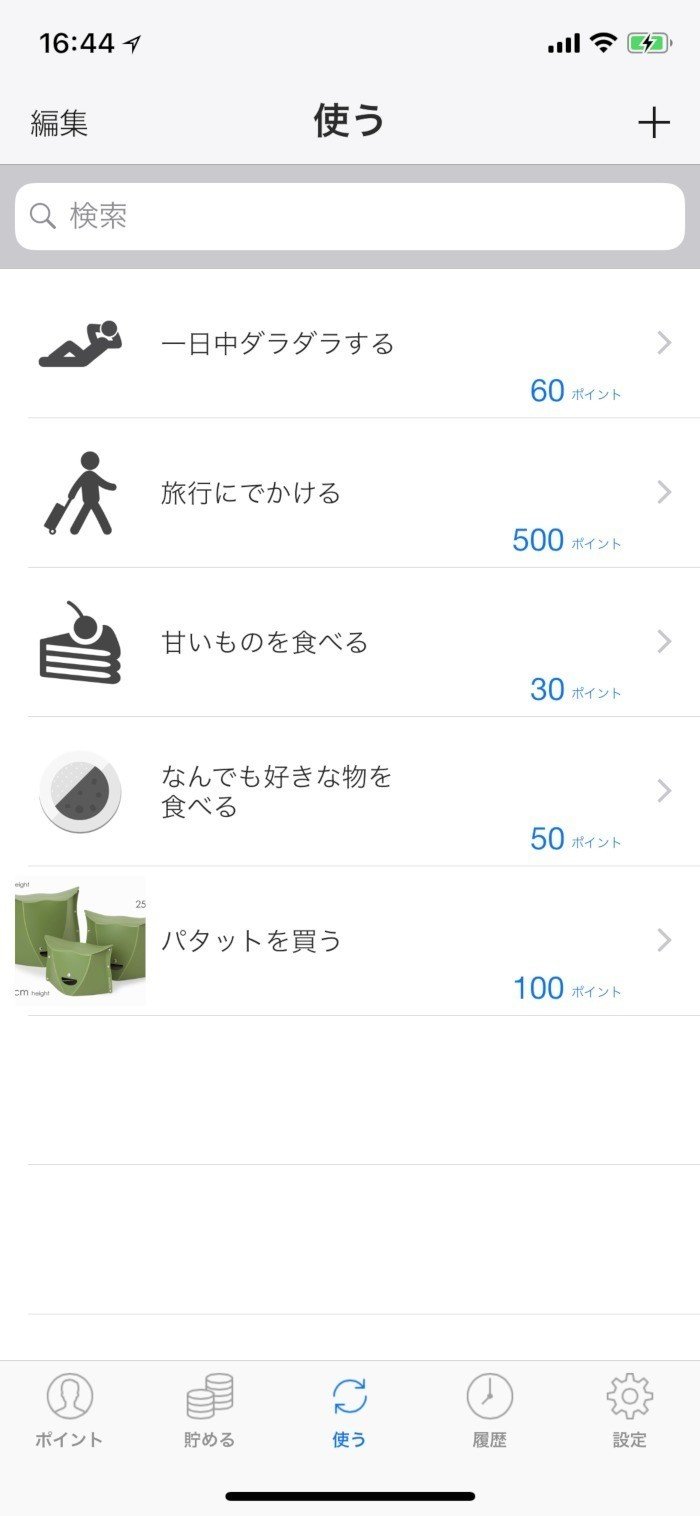Open 甘いものを食べる item

coord(350,643)
